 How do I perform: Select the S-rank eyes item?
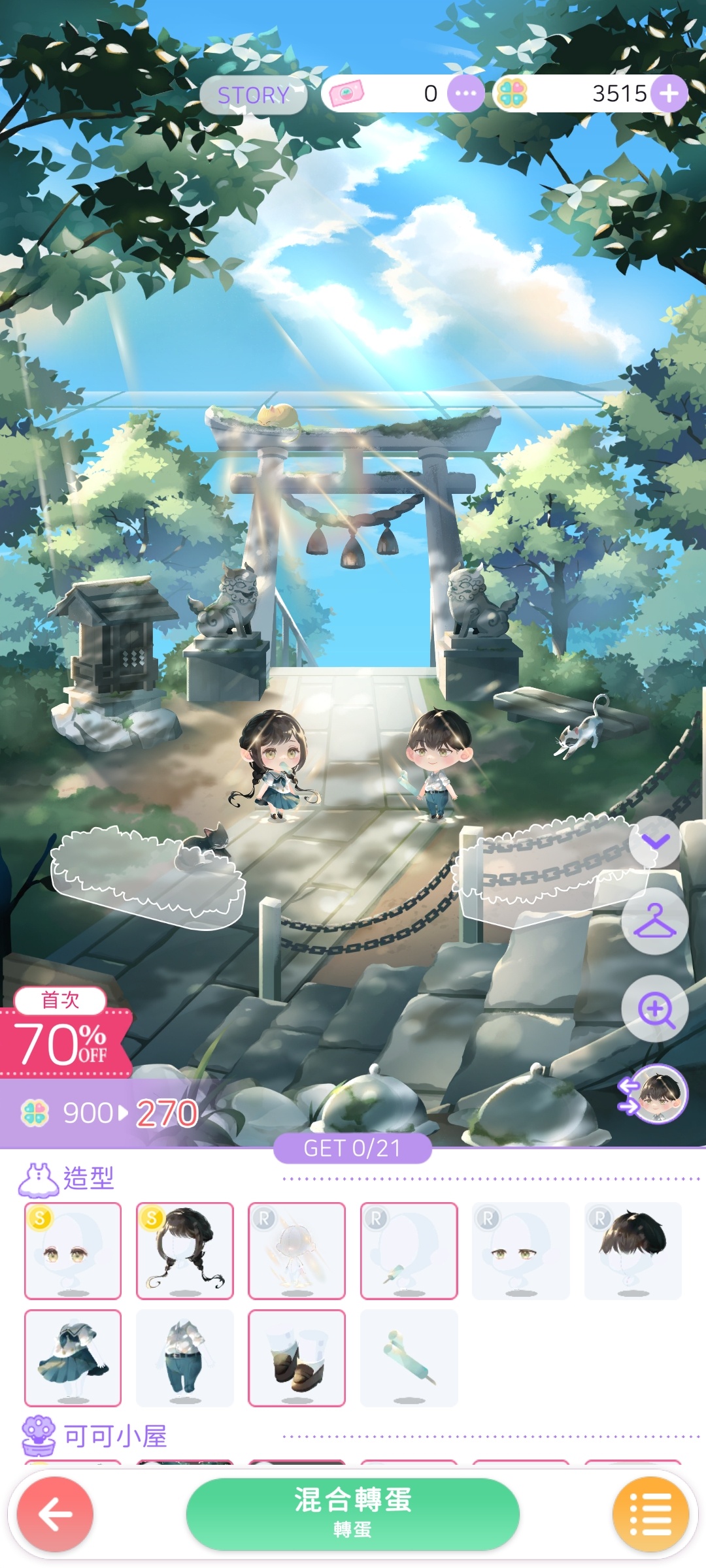click(73, 1250)
